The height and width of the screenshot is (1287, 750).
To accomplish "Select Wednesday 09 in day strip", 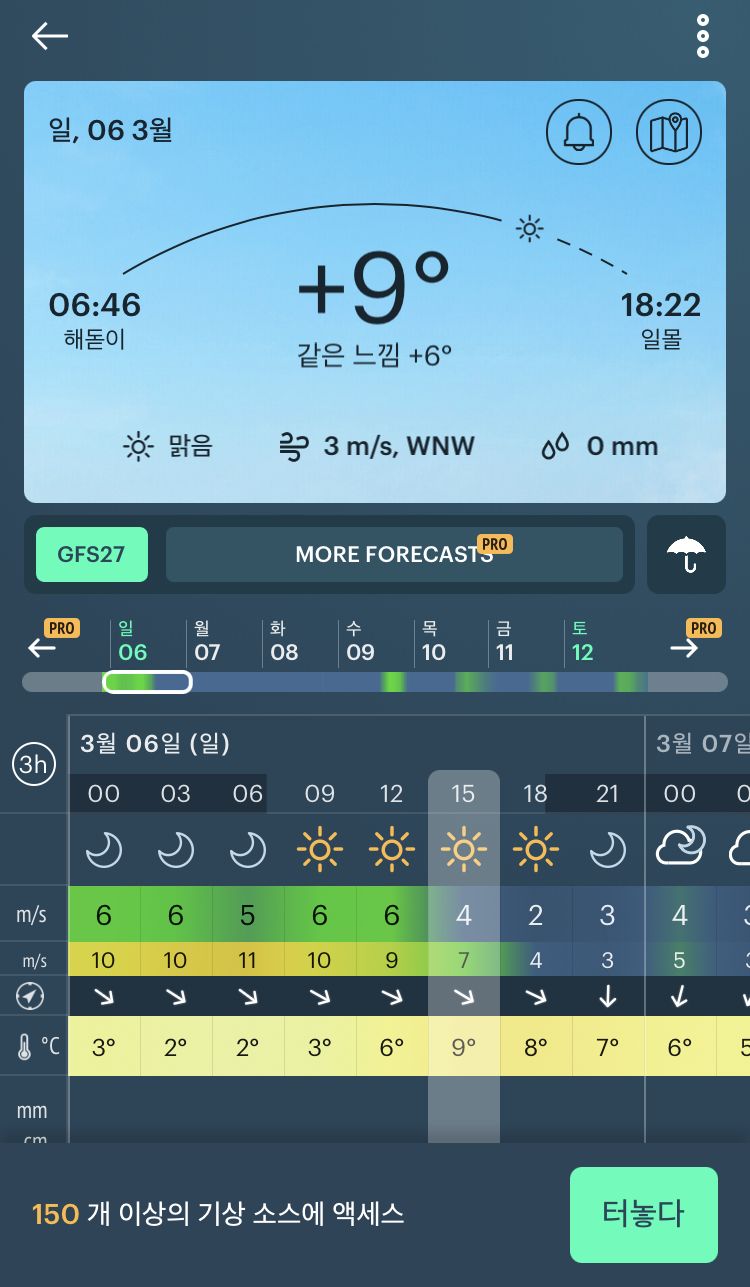I will pos(360,641).
